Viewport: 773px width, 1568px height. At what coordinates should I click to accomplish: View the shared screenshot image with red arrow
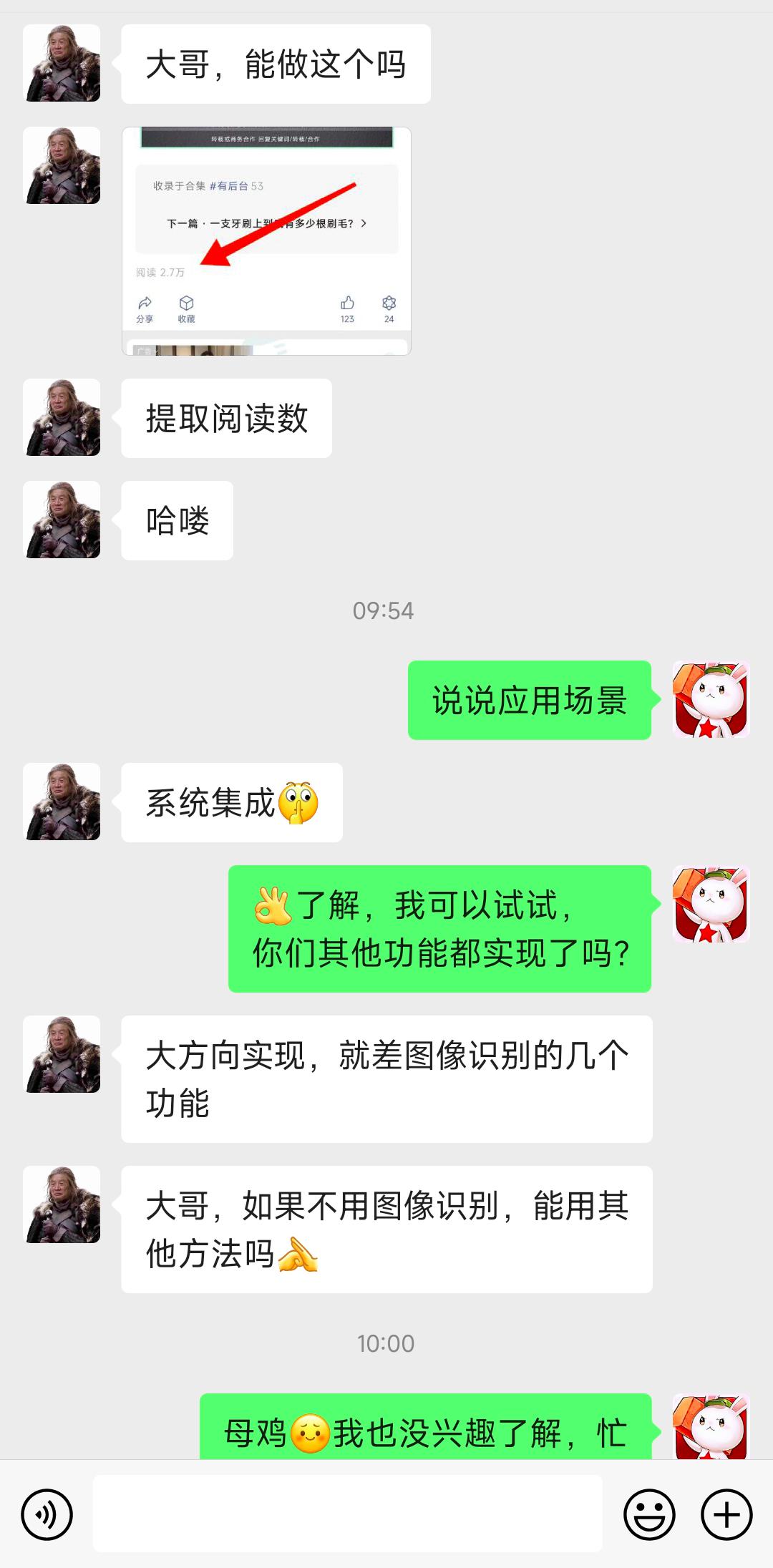[266, 241]
